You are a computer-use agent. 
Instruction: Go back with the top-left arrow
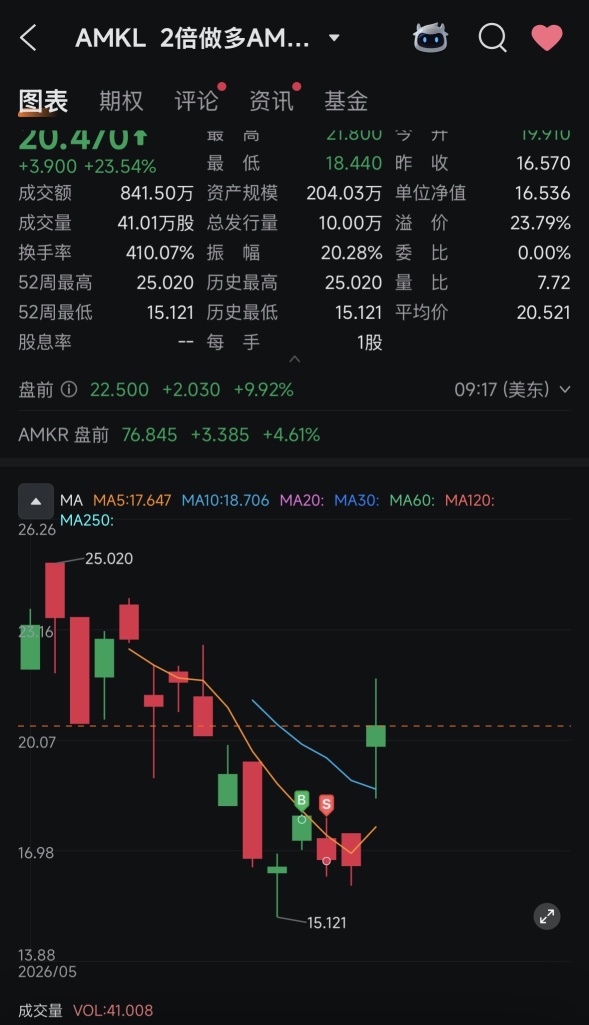click(x=28, y=38)
